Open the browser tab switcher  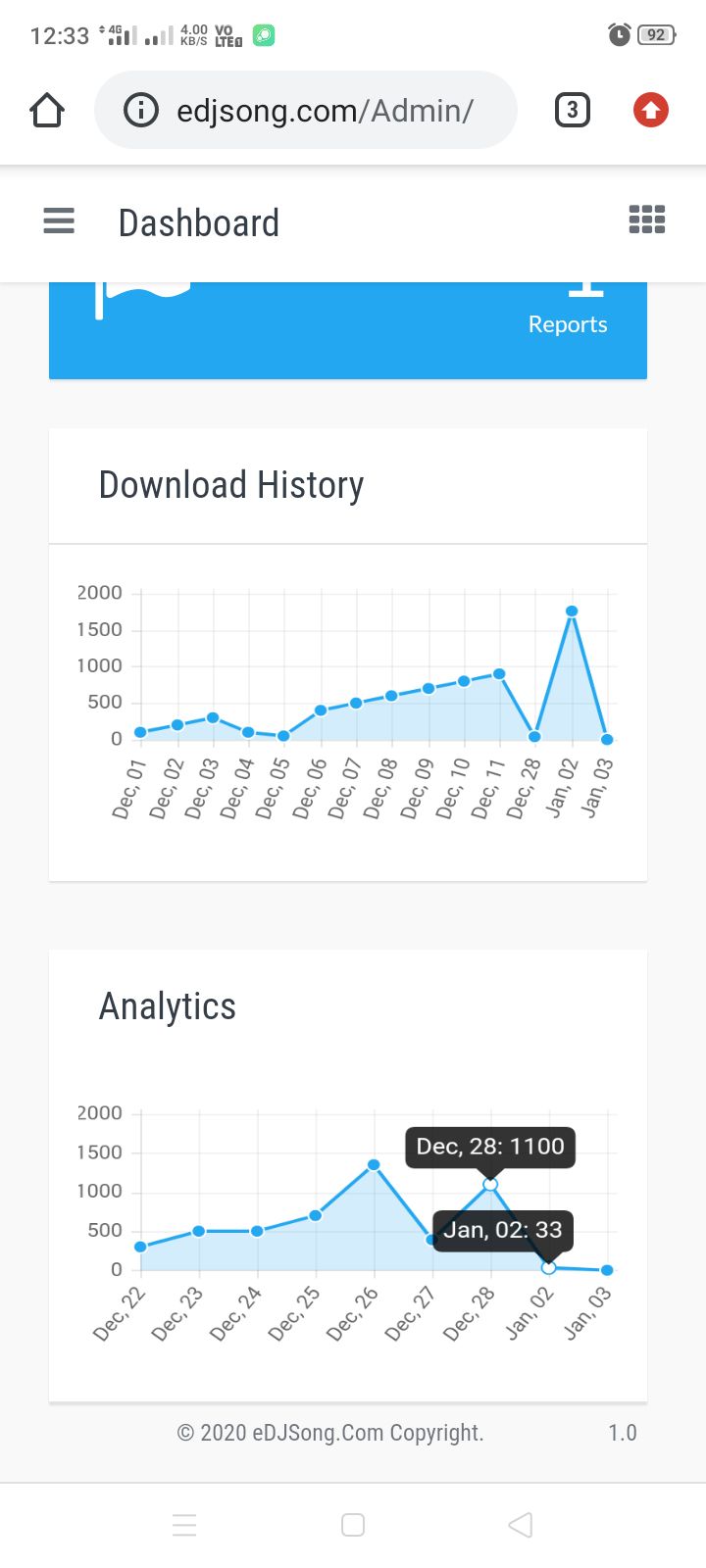[573, 110]
